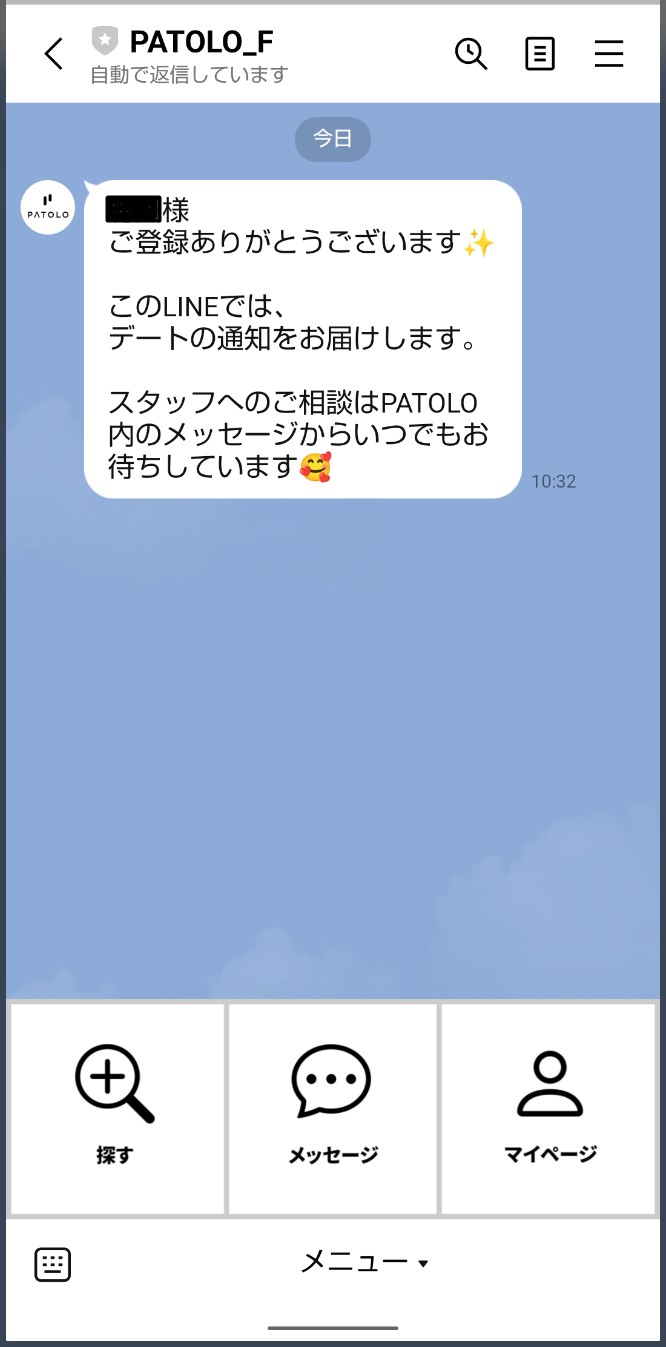Switch to the keyboard input icon

click(x=53, y=1264)
